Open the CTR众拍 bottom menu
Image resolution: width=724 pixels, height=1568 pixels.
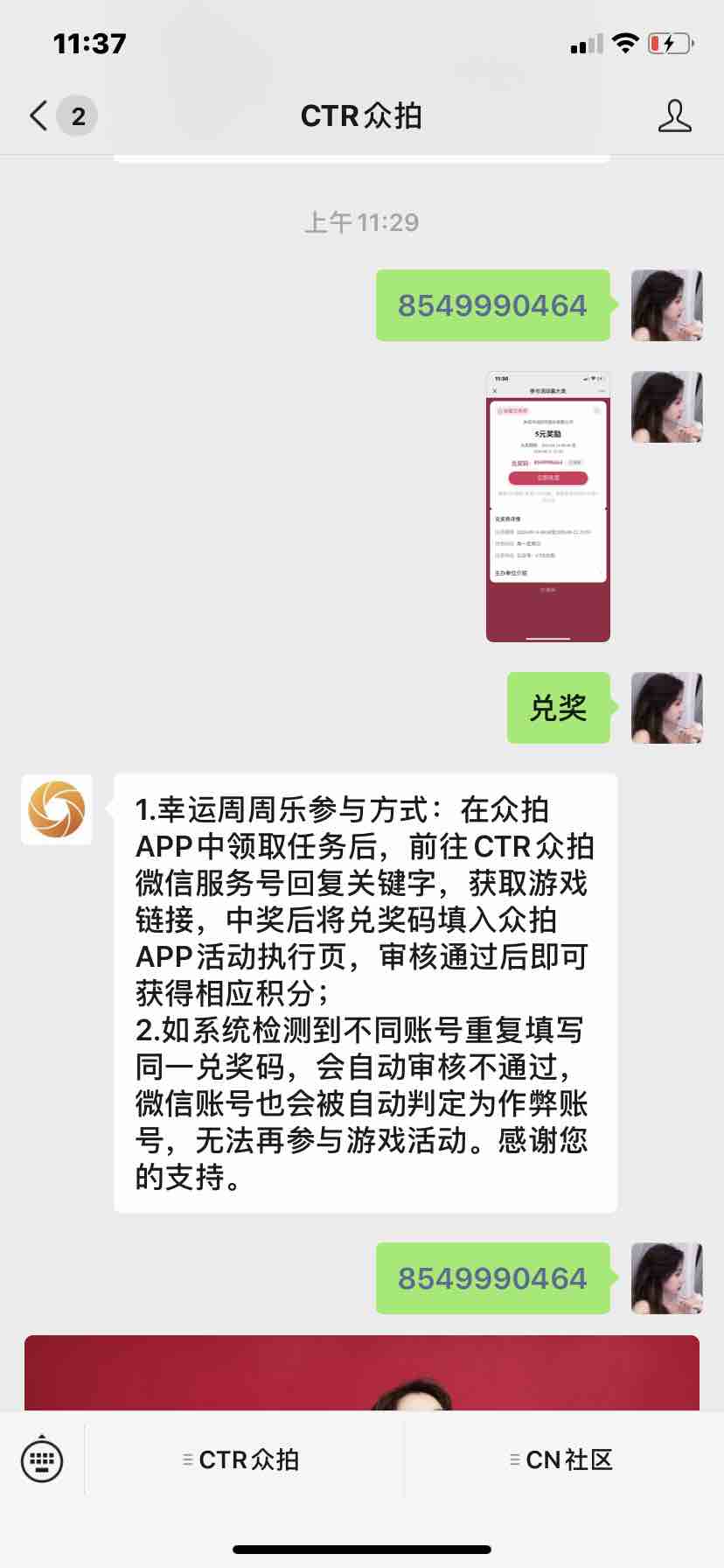243,1459
